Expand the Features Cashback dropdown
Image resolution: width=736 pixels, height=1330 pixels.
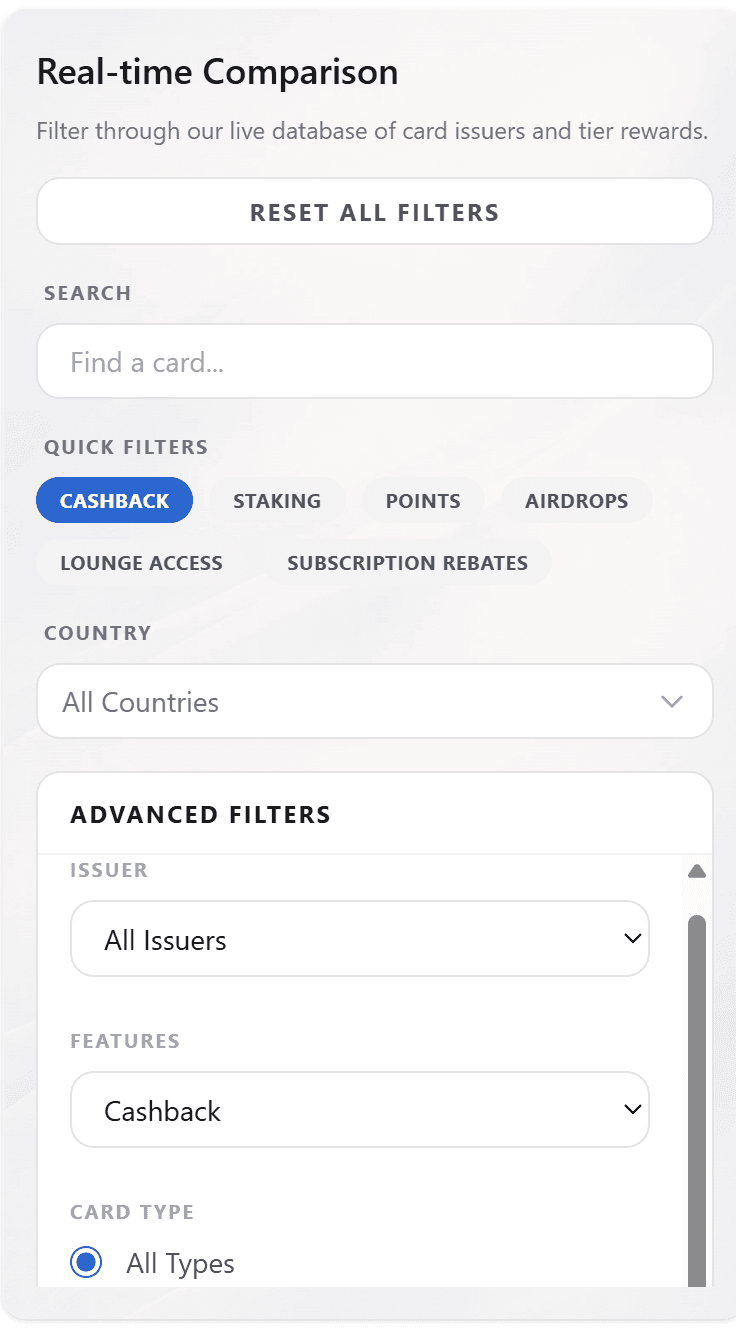pos(360,1109)
